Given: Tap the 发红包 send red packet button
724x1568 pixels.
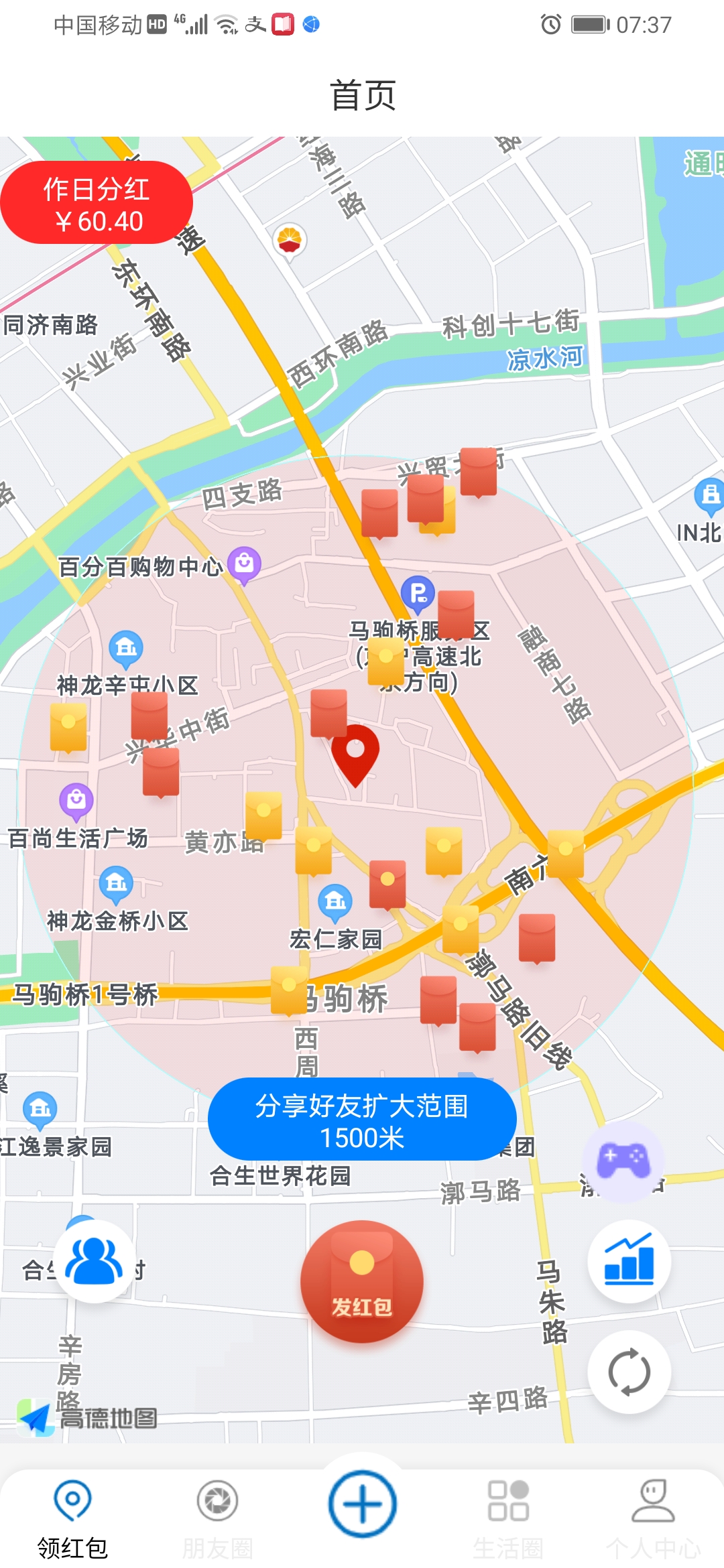Looking at the screenshot, I should [362, 1281].
